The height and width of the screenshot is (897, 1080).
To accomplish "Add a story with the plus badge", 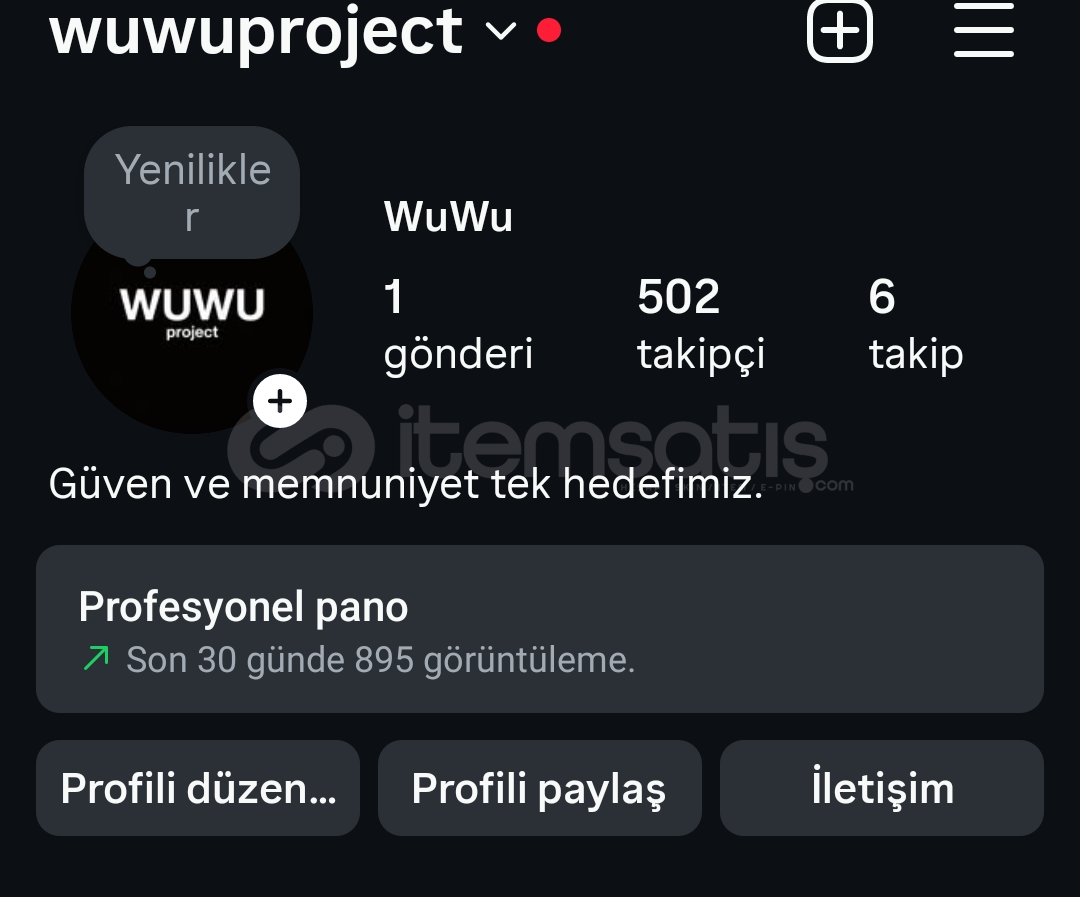I will click(x=280, y=401).
